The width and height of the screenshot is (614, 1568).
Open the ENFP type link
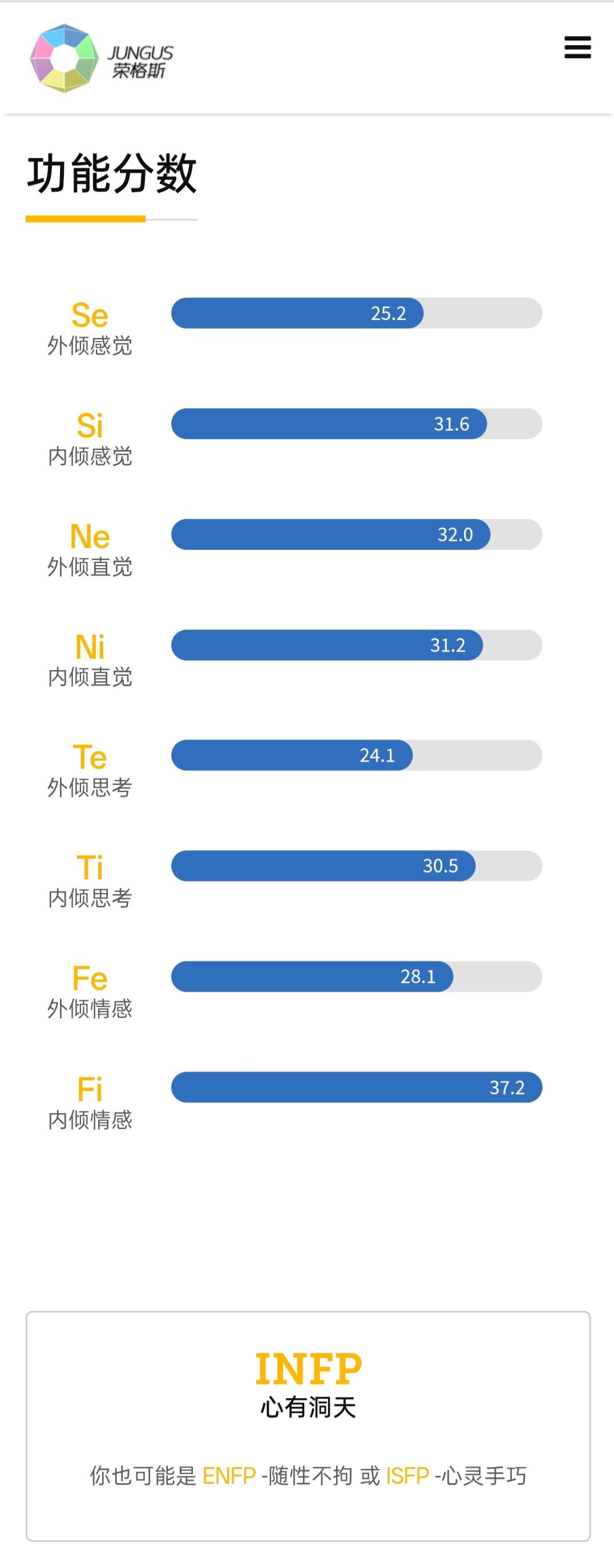tap(229, 1476)
